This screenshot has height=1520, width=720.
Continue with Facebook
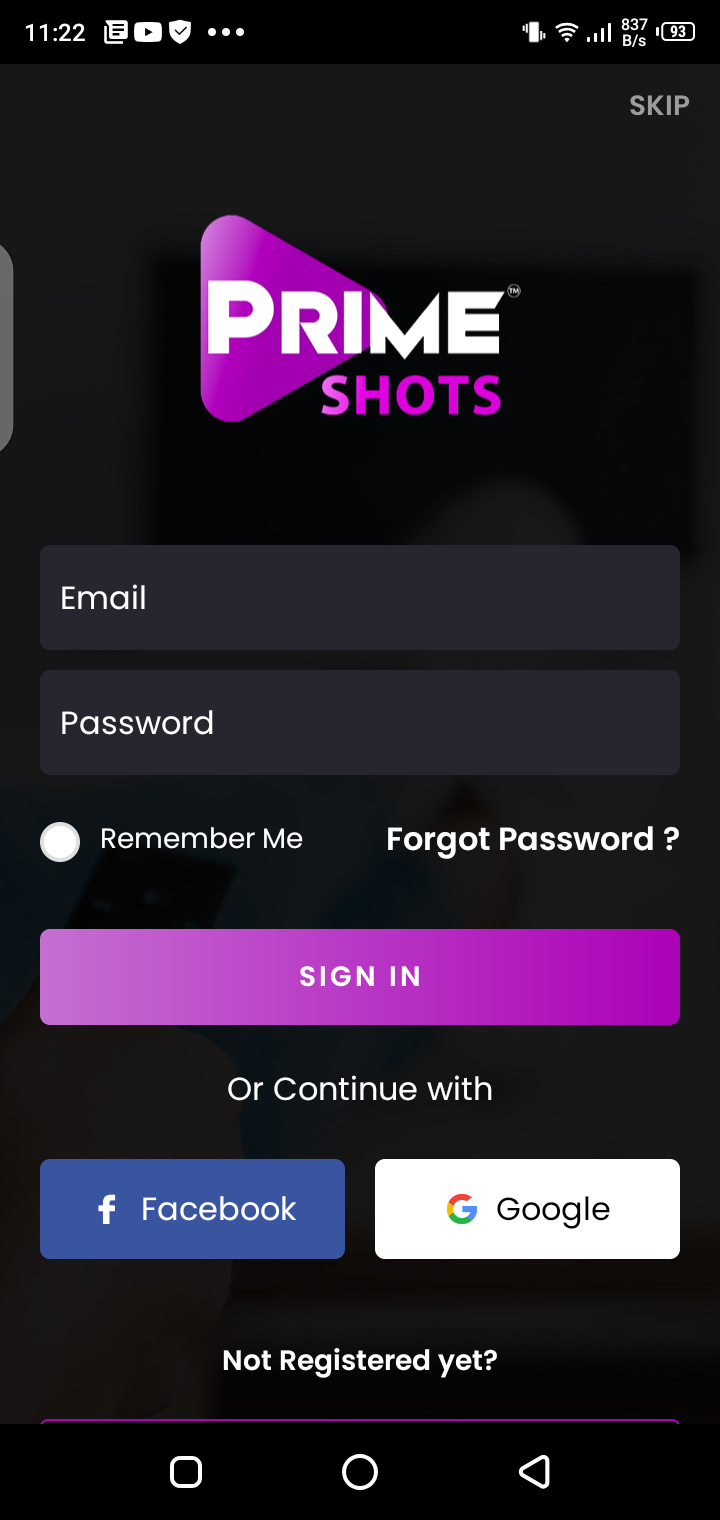click(192, 1209)
